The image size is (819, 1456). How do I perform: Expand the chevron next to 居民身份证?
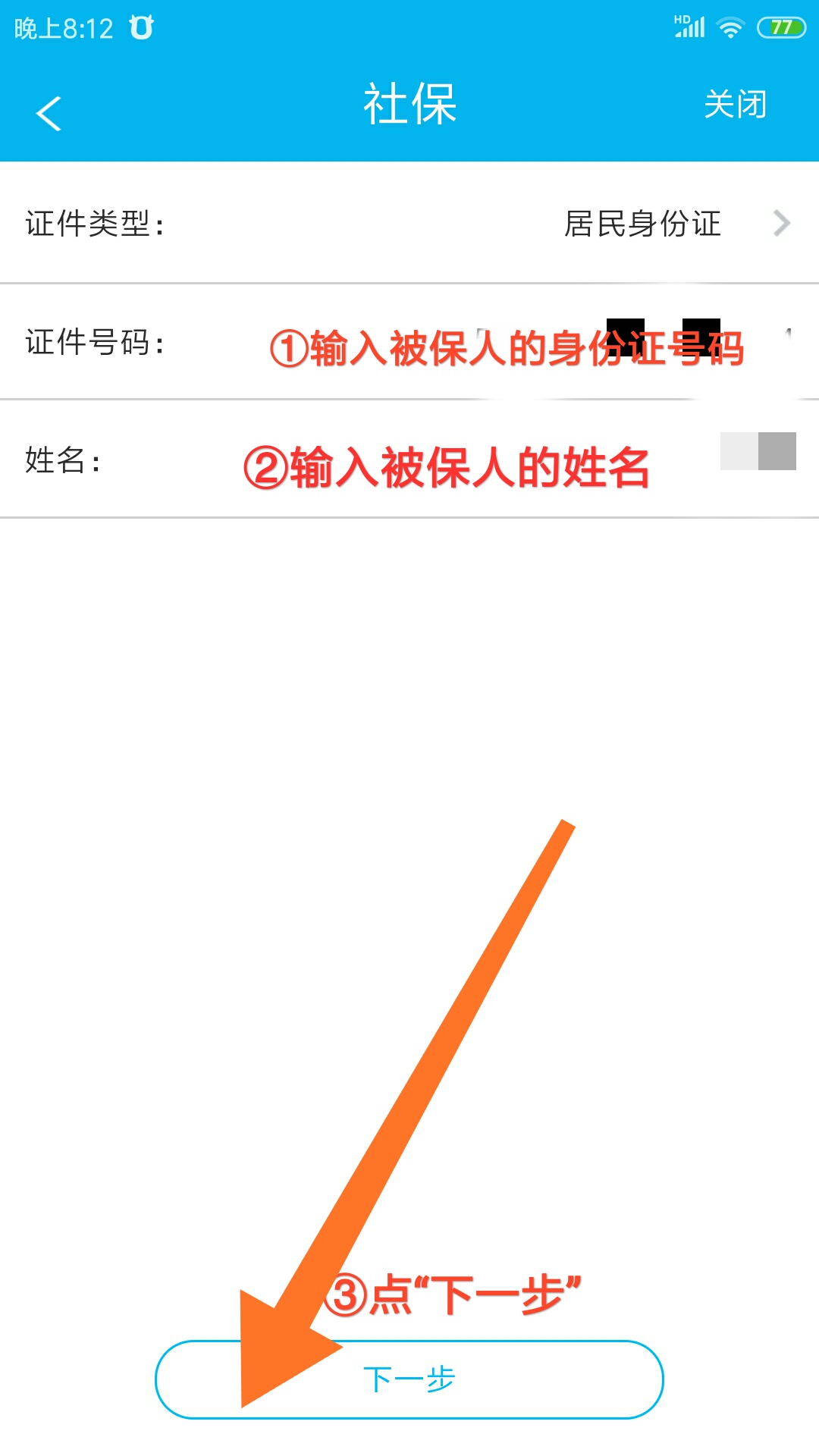[x=782, y=223]
